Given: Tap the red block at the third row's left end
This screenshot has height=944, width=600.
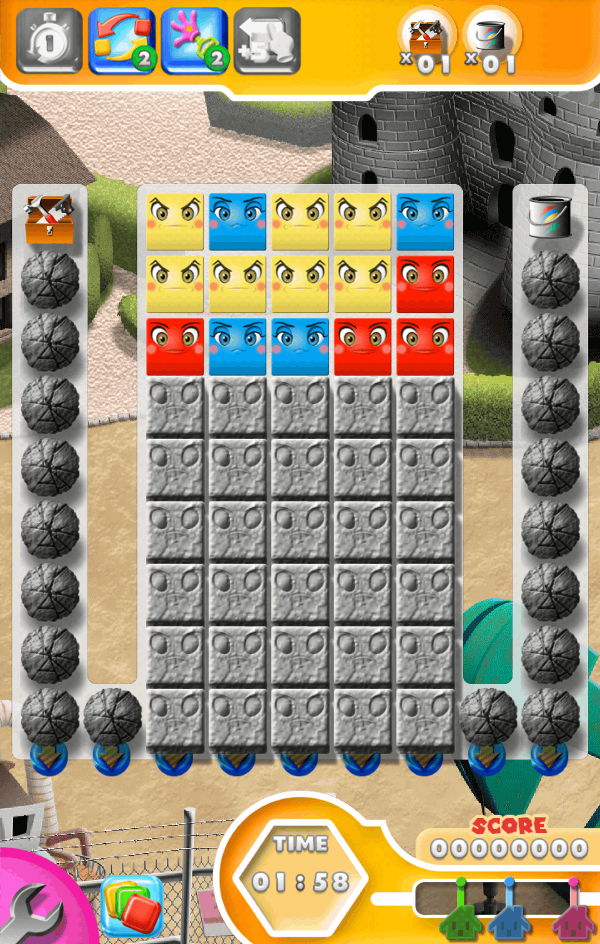Looking at the screenshot, I should click(175, 346).
